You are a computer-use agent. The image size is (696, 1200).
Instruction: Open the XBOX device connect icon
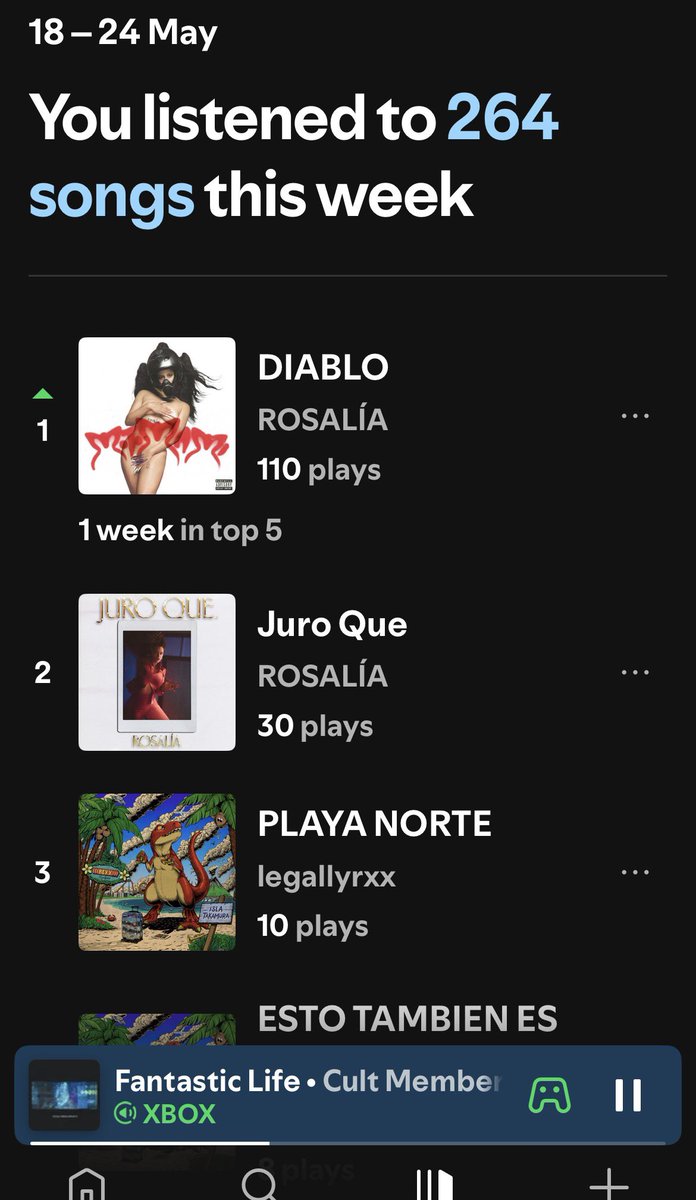click(549, 1096)
